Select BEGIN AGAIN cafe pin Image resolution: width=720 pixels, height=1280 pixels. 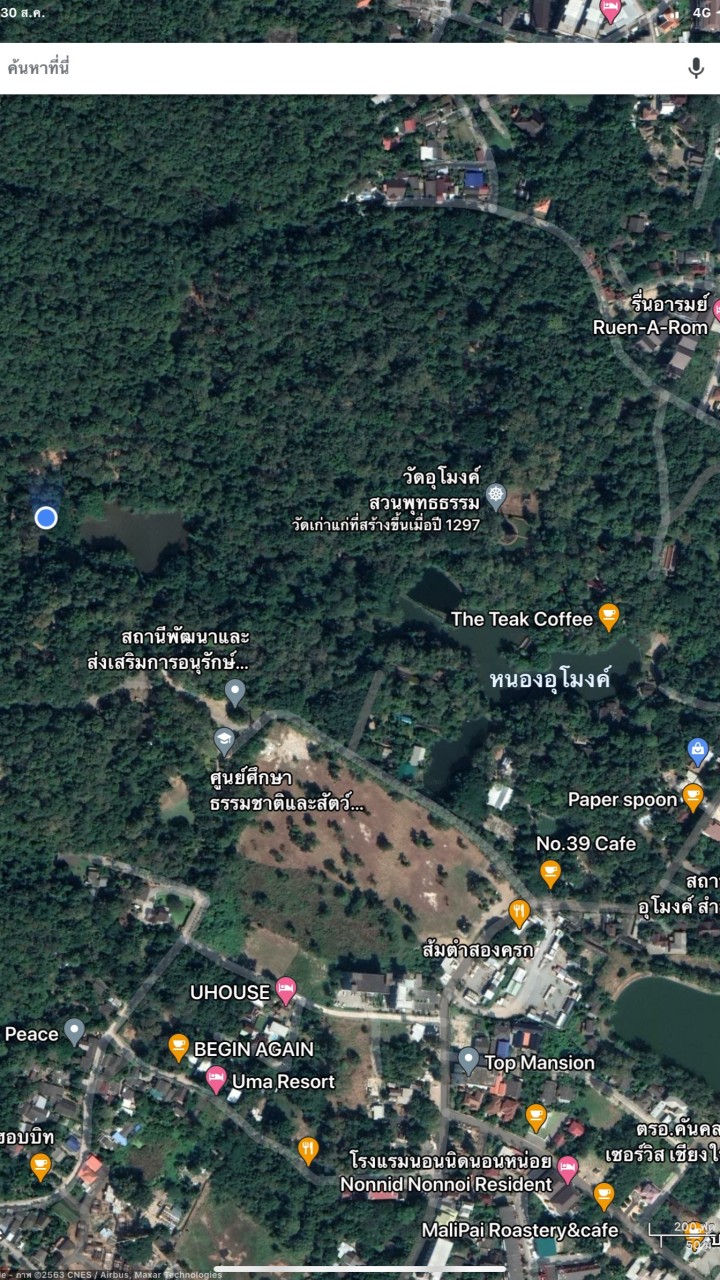[178, 1047]
